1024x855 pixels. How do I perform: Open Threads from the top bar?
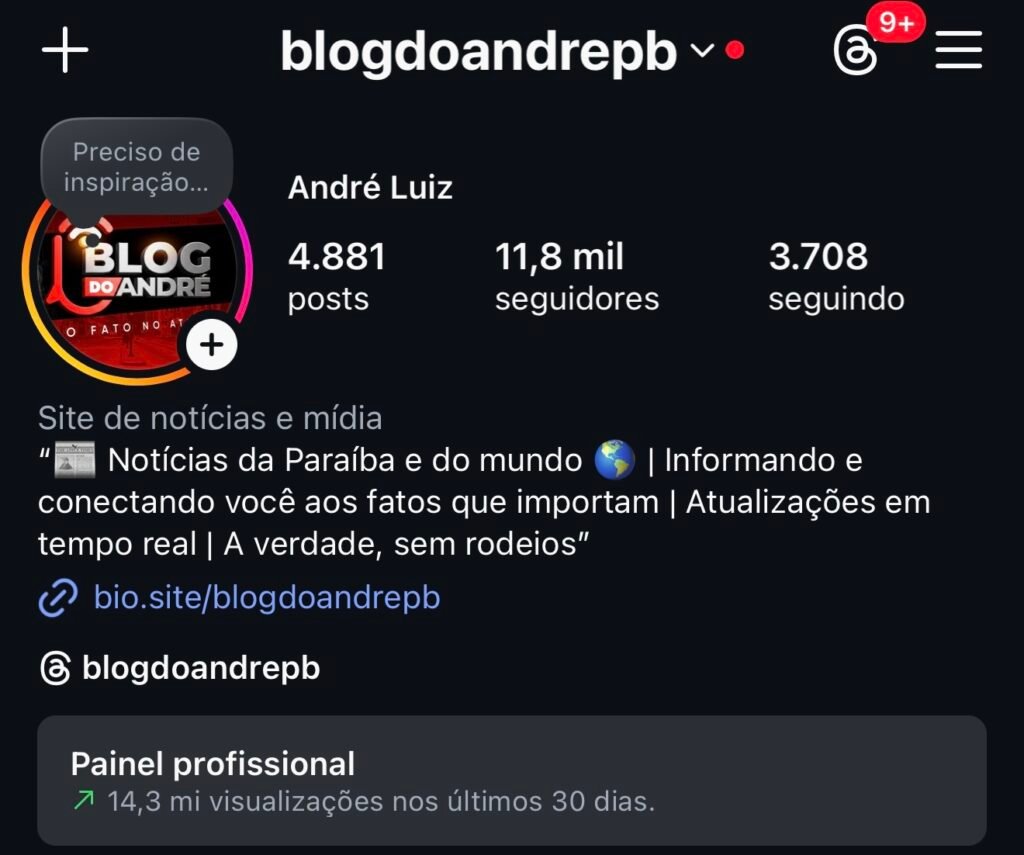point(856,52)
